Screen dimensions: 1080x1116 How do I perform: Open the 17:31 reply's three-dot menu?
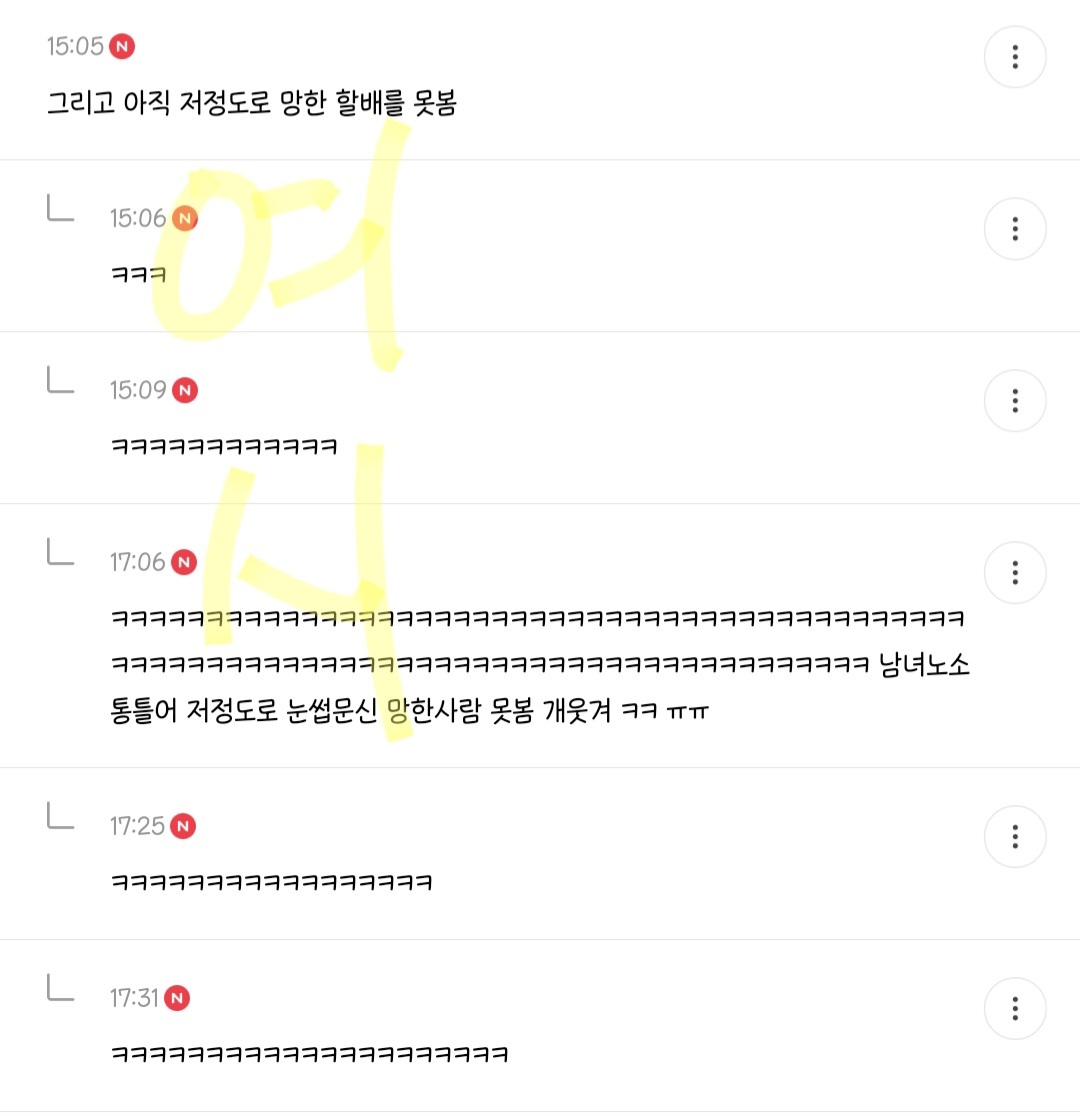coord(1015,1008)
